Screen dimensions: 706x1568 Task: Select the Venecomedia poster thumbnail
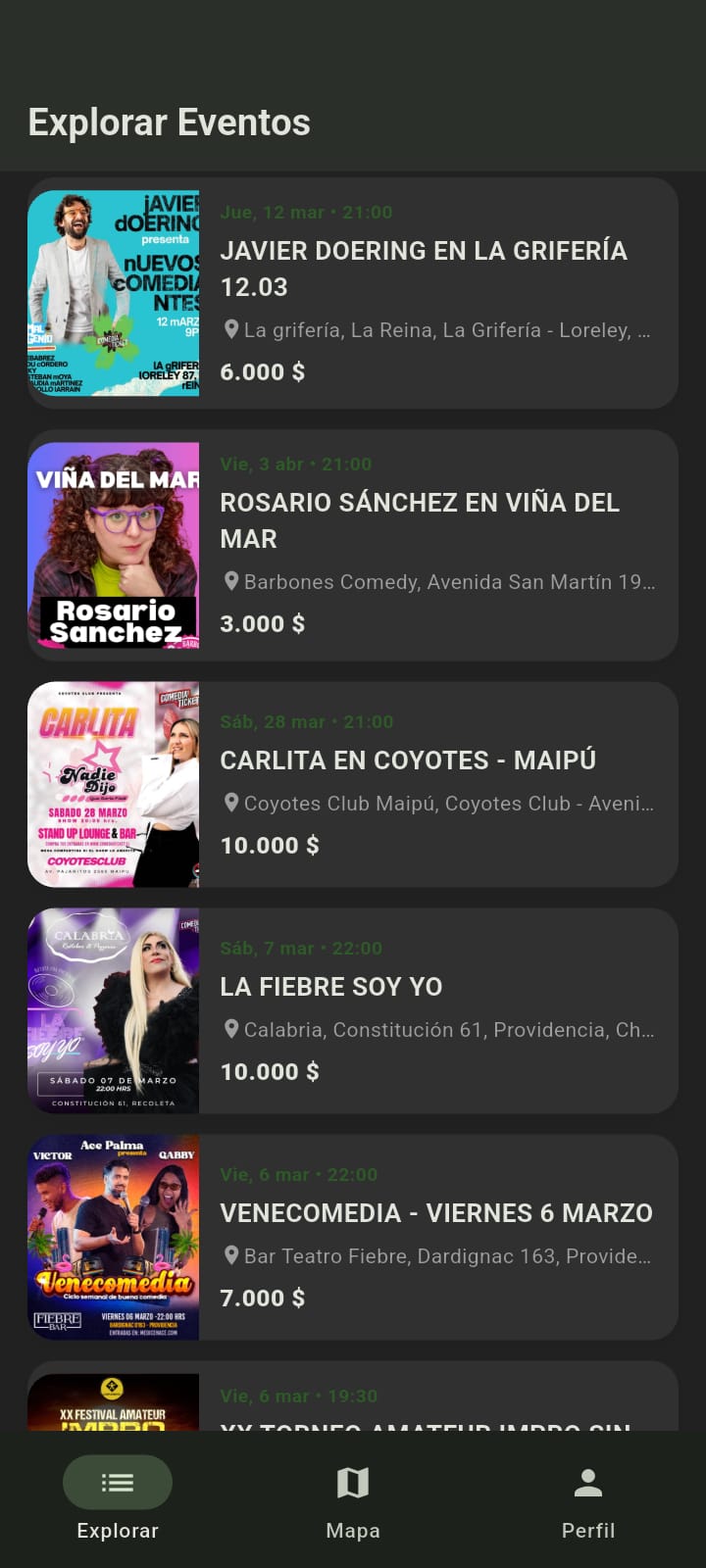(x=114, y=1237)
